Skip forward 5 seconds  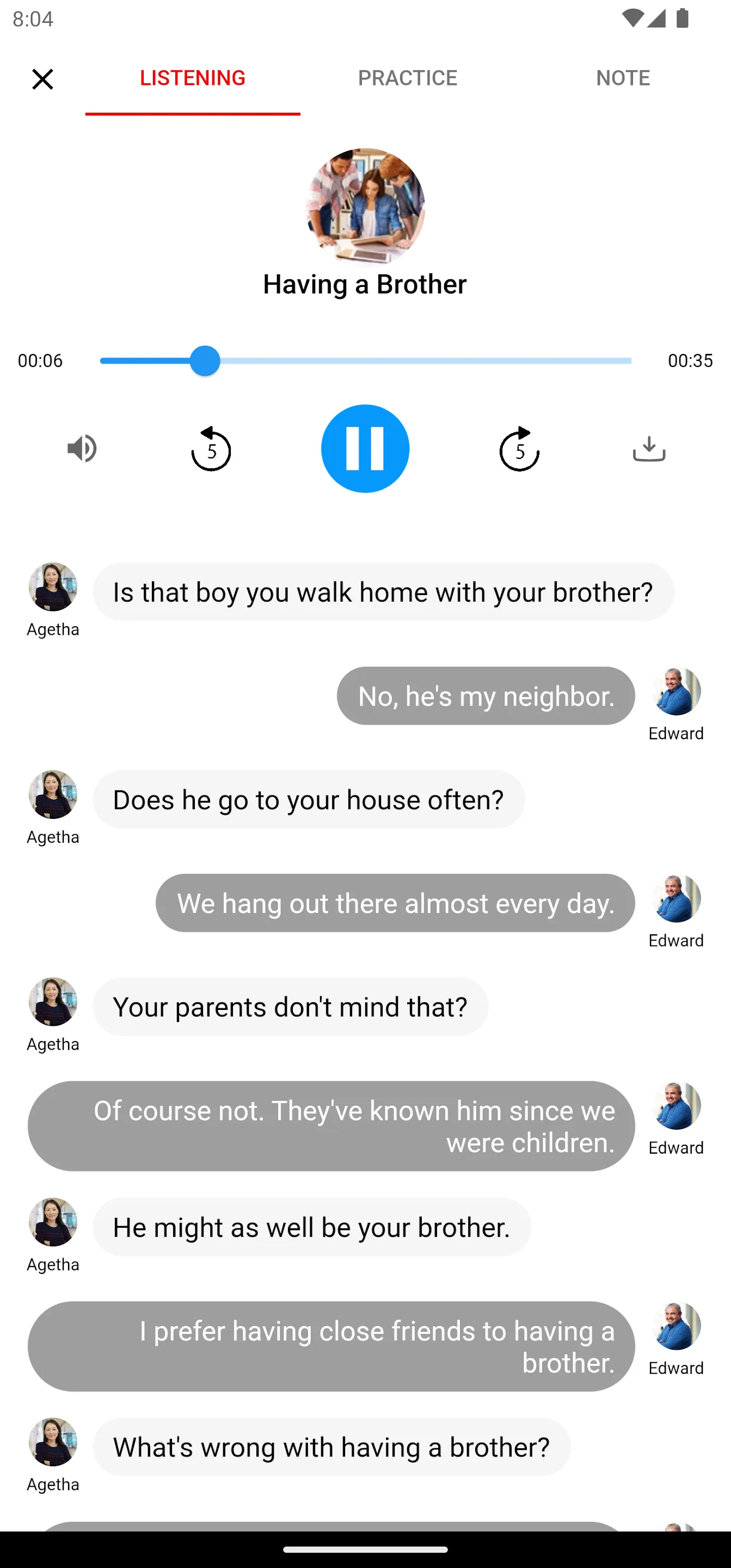[x=519, y=449]
